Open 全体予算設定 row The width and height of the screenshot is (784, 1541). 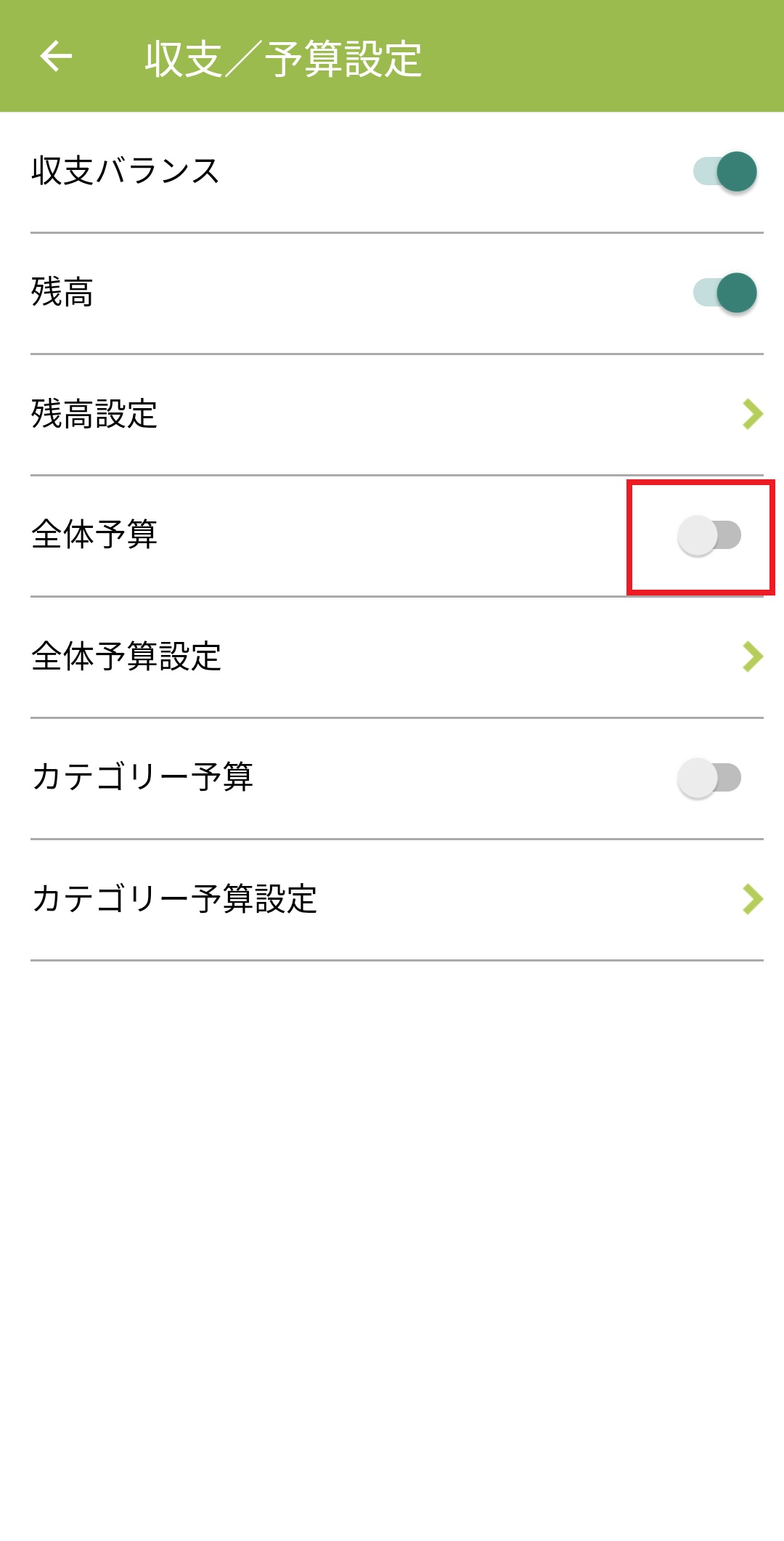[x=396, y=657]
